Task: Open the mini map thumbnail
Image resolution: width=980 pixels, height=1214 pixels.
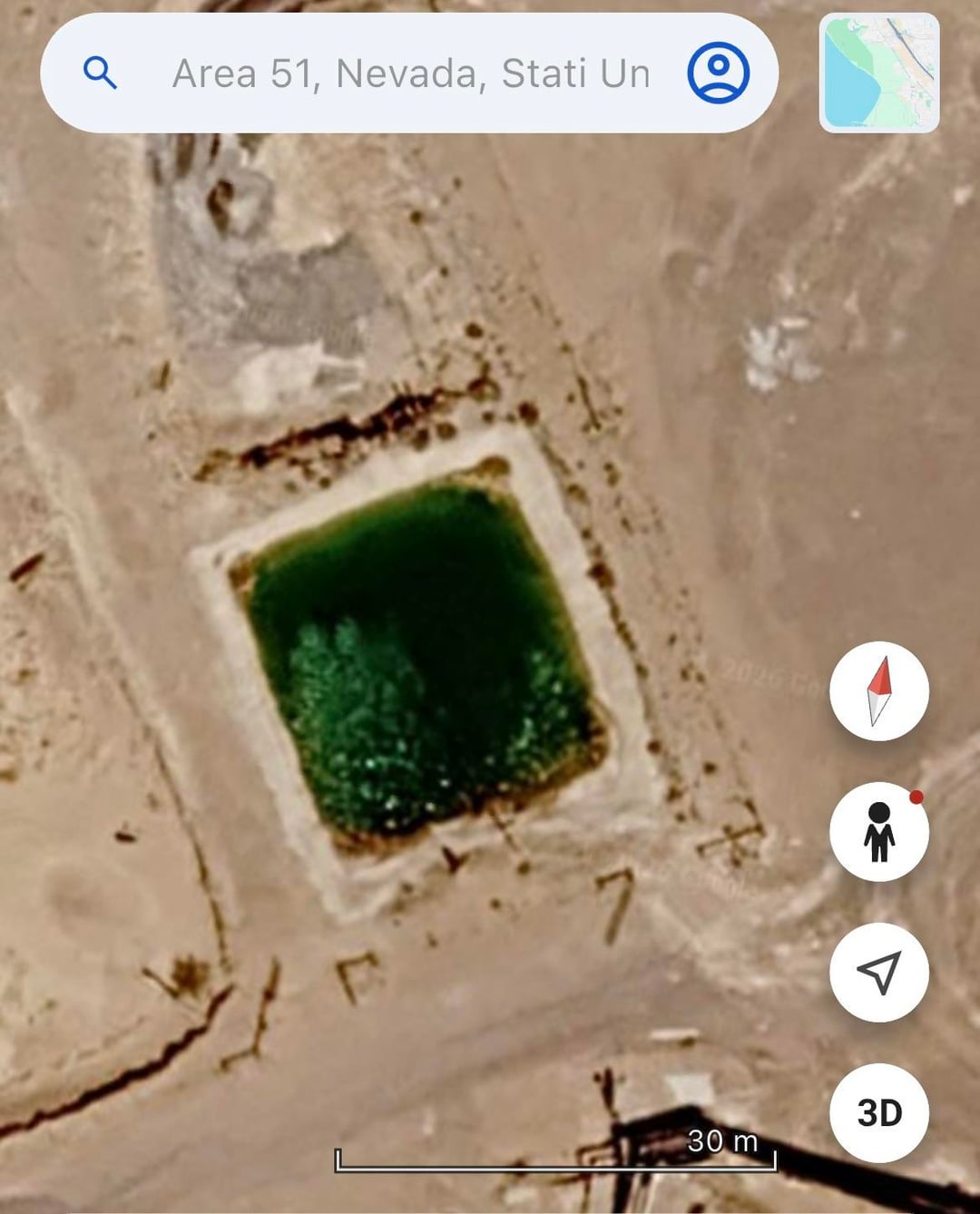Action: tap(878, 73)
